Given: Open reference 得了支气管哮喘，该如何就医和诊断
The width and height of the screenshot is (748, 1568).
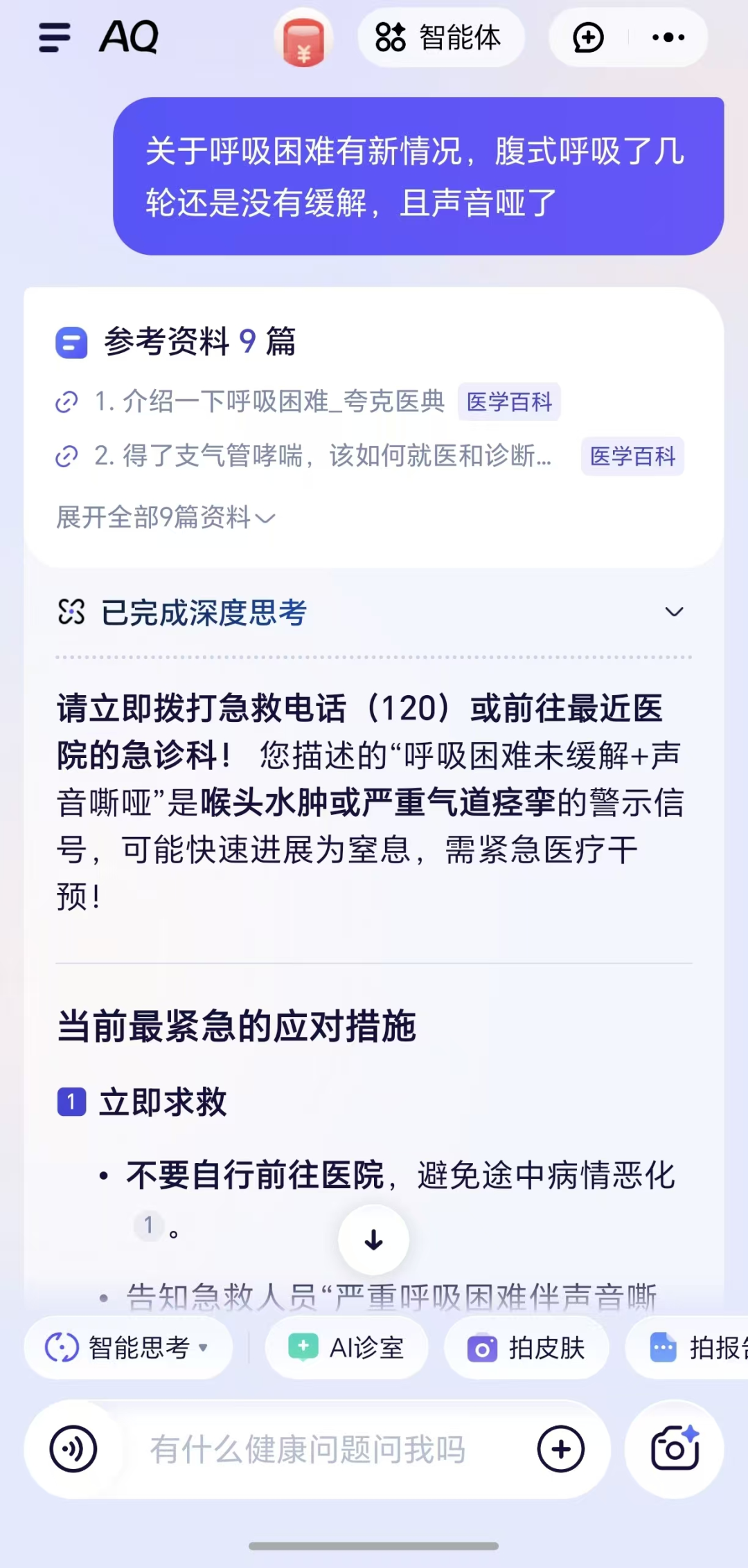Looking at the screenshot, I should [323, 456].
